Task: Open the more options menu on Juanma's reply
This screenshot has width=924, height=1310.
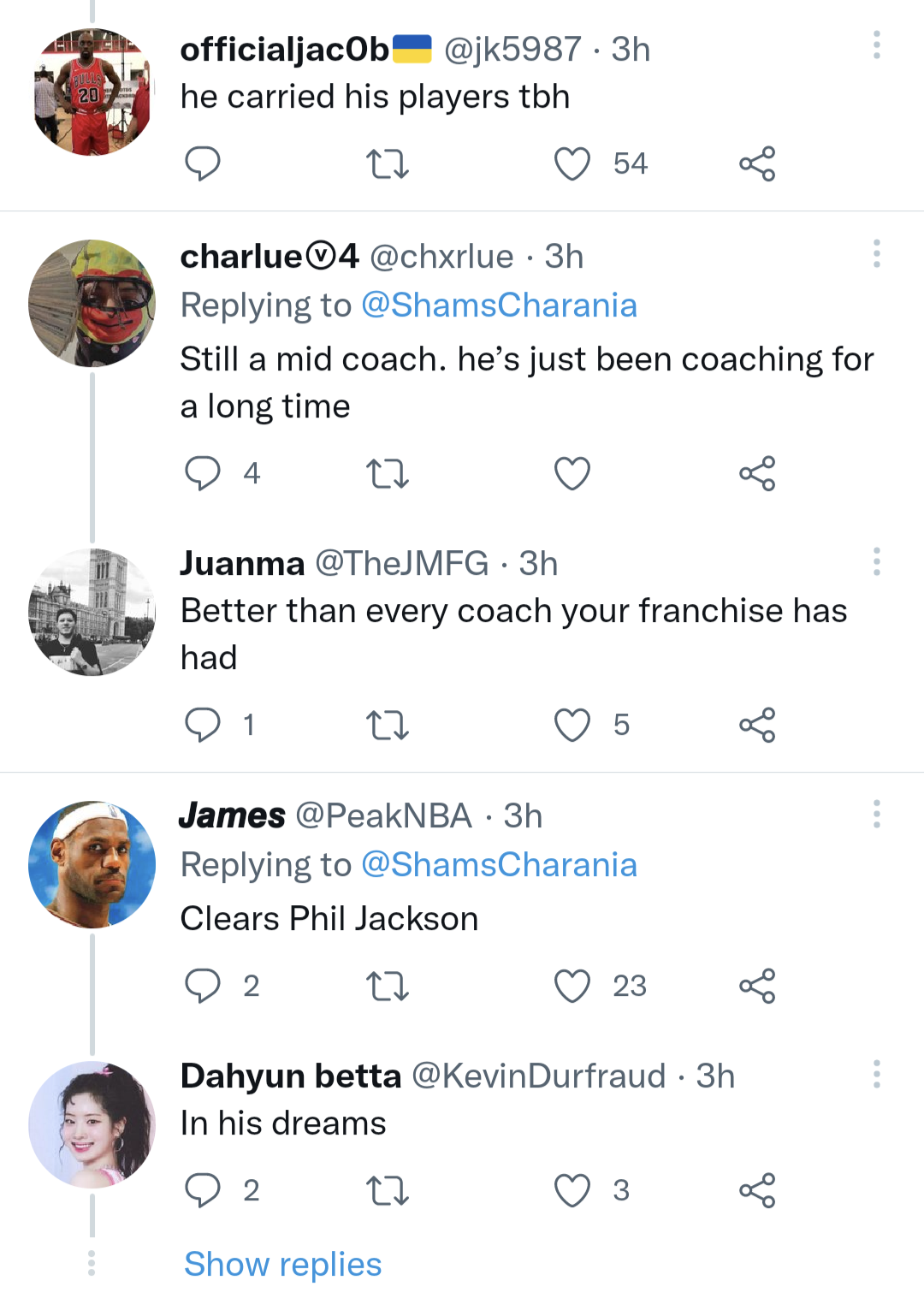Action: coord(876,560)
